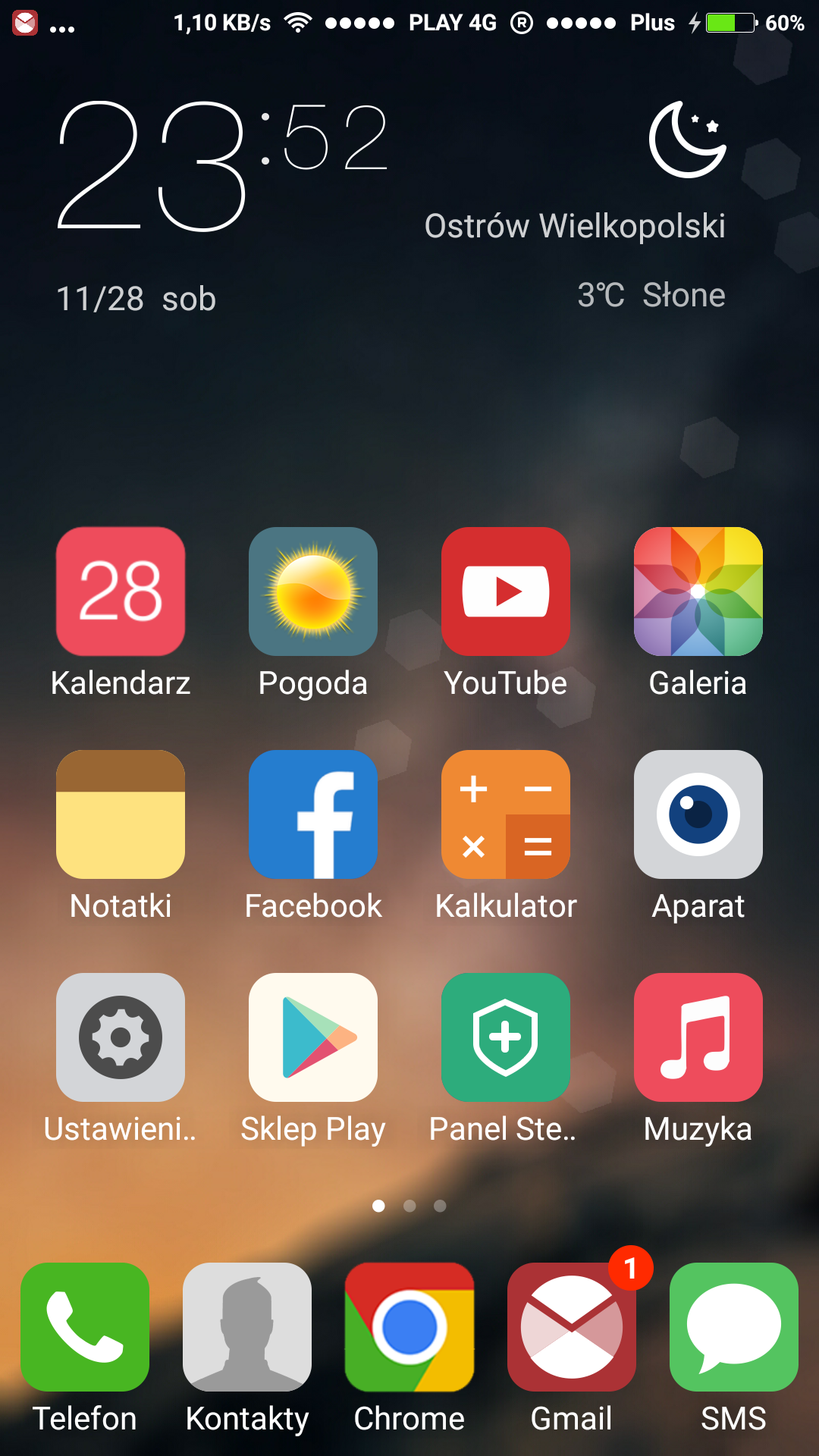Open YouTube
Screen dimensions: 819x1456
[x=506, y=591]
